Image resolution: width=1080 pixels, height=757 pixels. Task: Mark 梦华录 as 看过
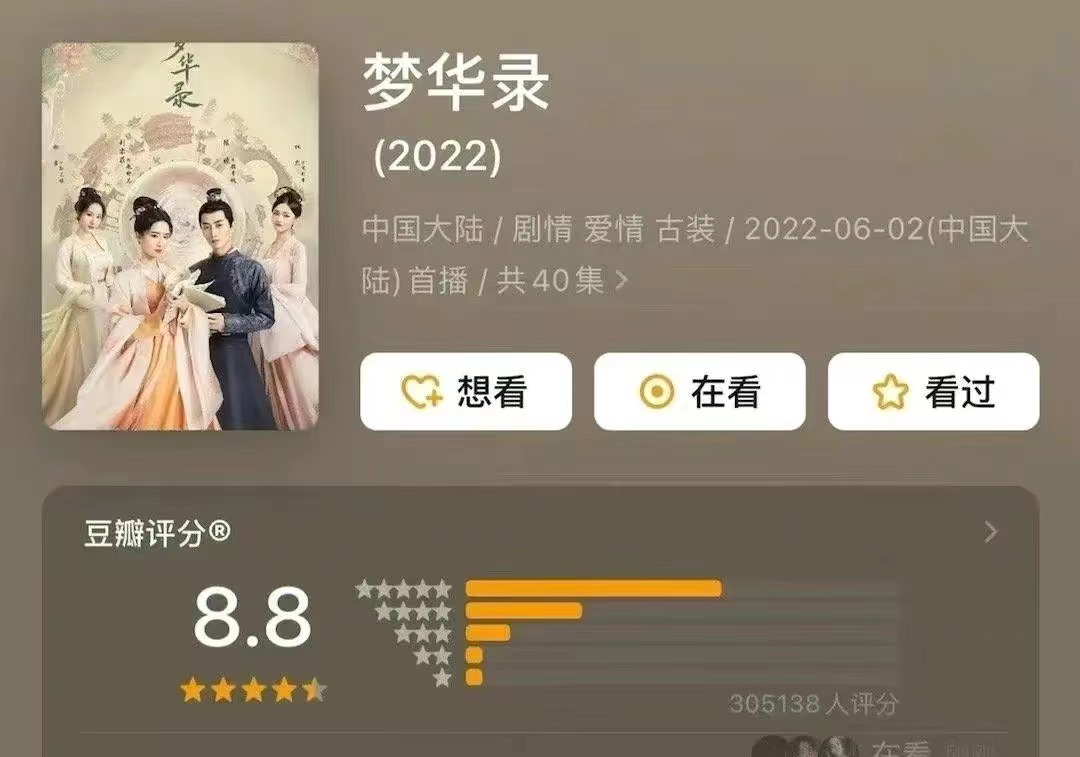pyautogui.click(x=933, y=392)
